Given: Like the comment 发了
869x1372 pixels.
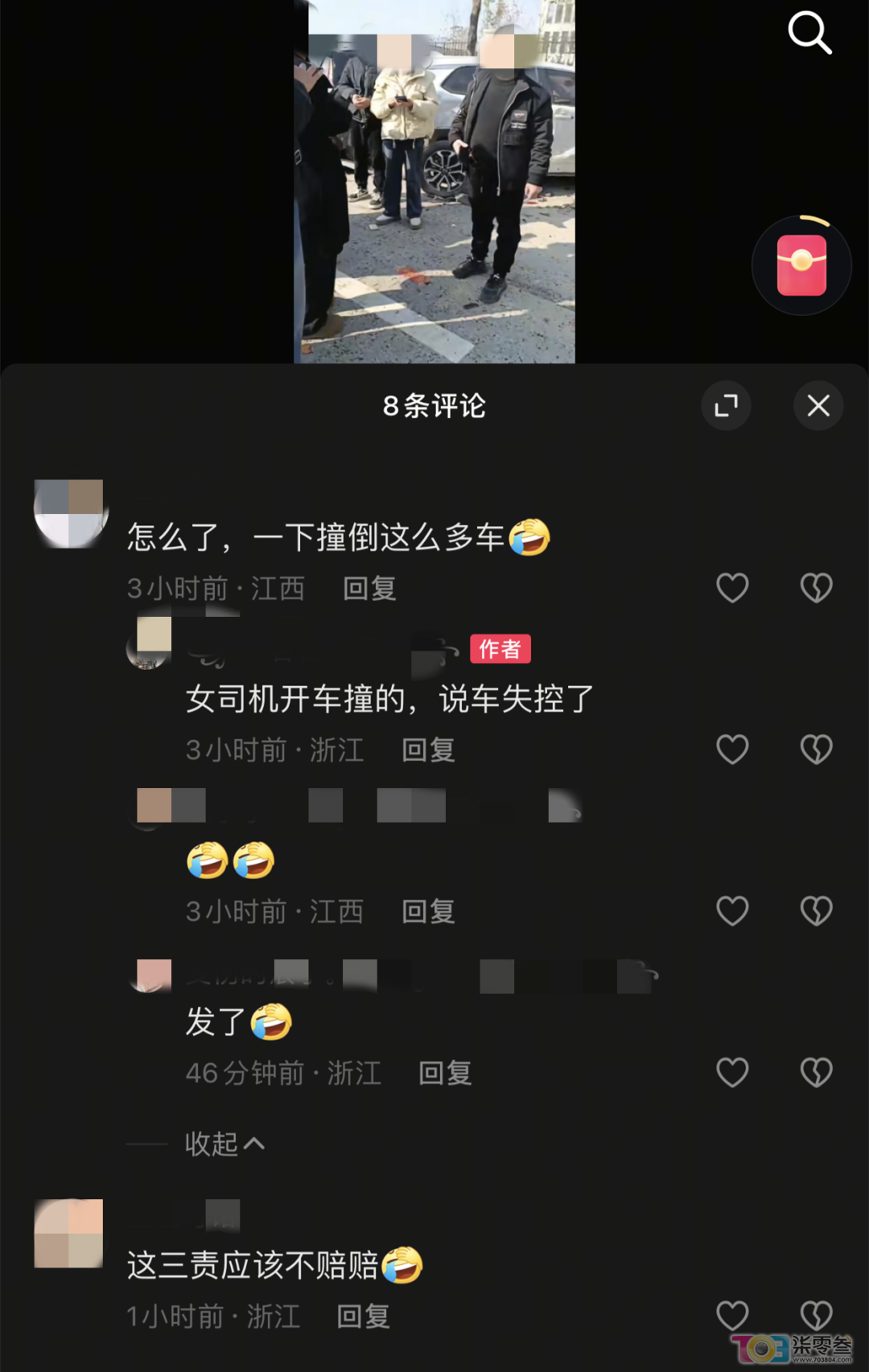Looking at the screenshot, I should tap(732, 1072).
